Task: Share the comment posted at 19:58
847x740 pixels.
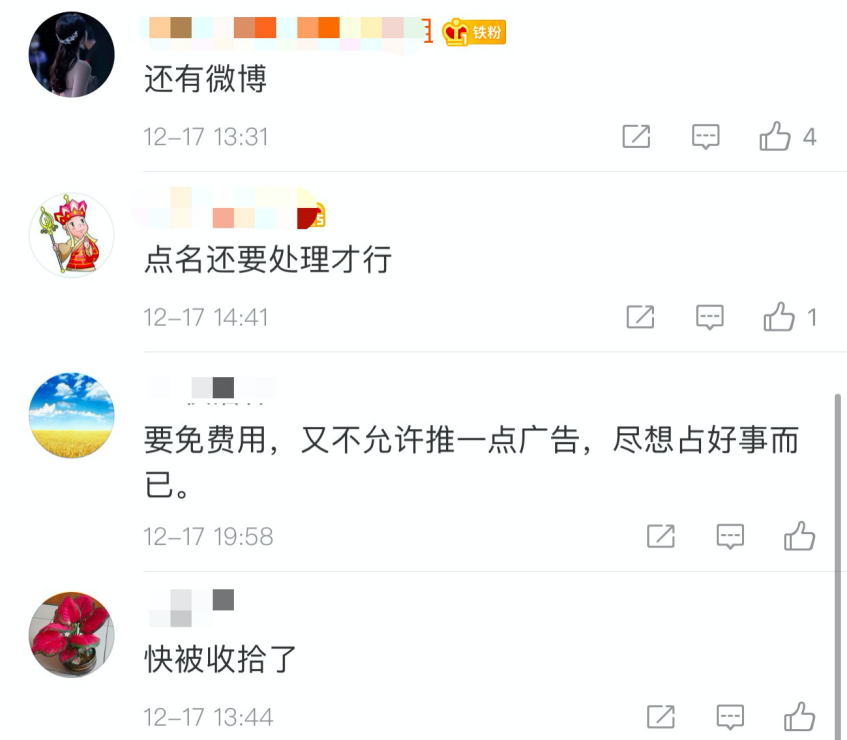Action: 661,537
